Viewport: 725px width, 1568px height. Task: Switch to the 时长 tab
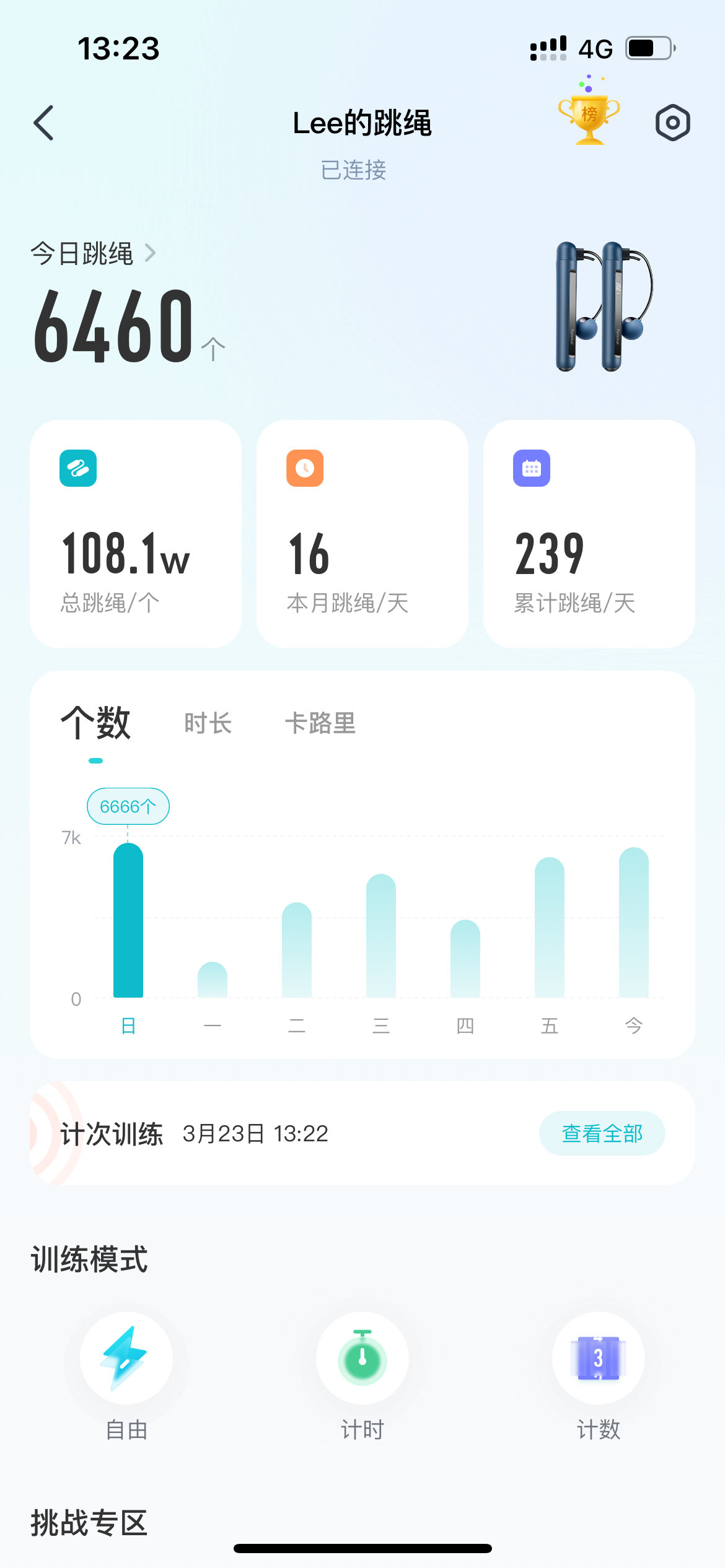[208, 723]
